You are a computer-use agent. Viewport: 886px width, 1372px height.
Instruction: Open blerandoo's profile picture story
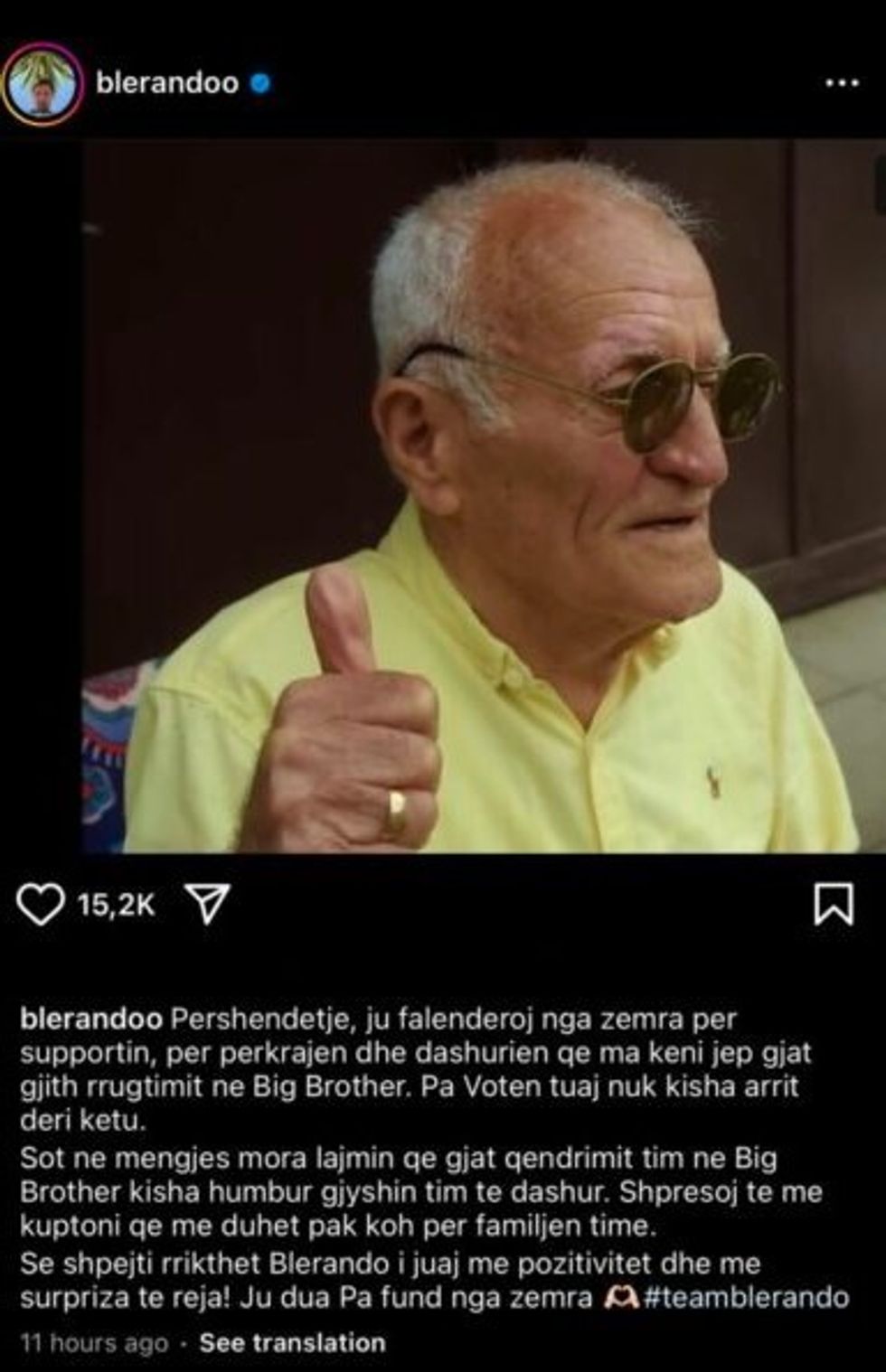pos(42,84)
